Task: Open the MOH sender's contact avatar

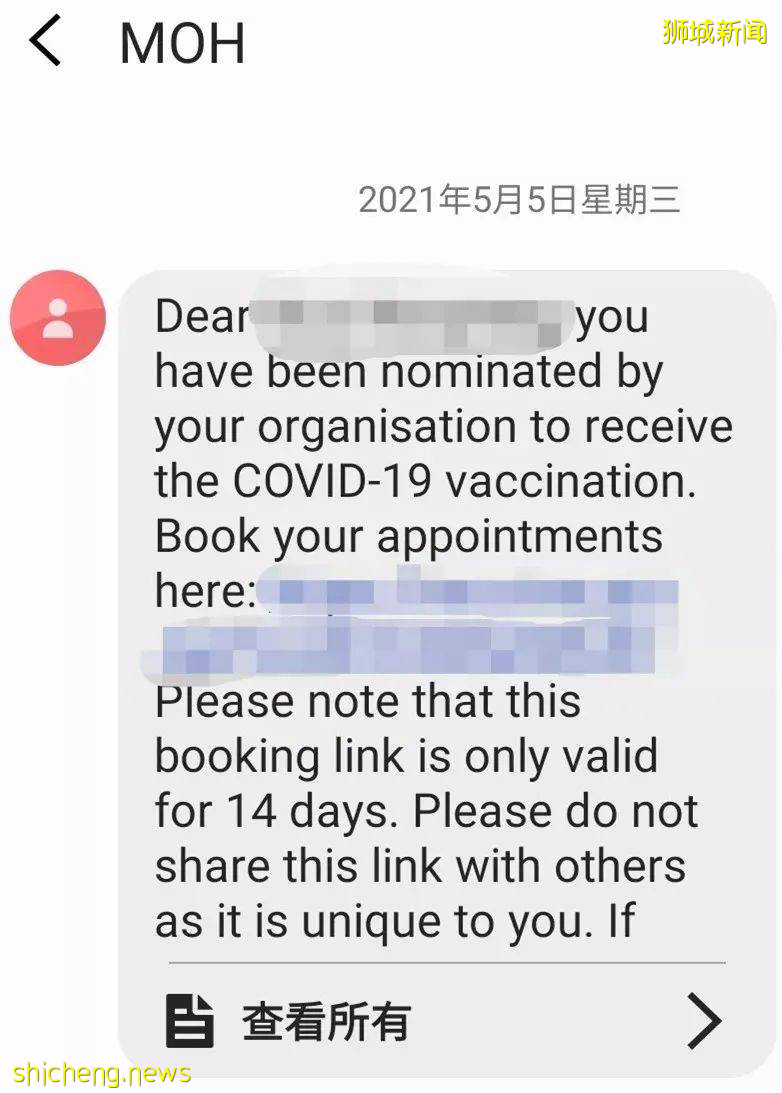Action: pos(58,317)
